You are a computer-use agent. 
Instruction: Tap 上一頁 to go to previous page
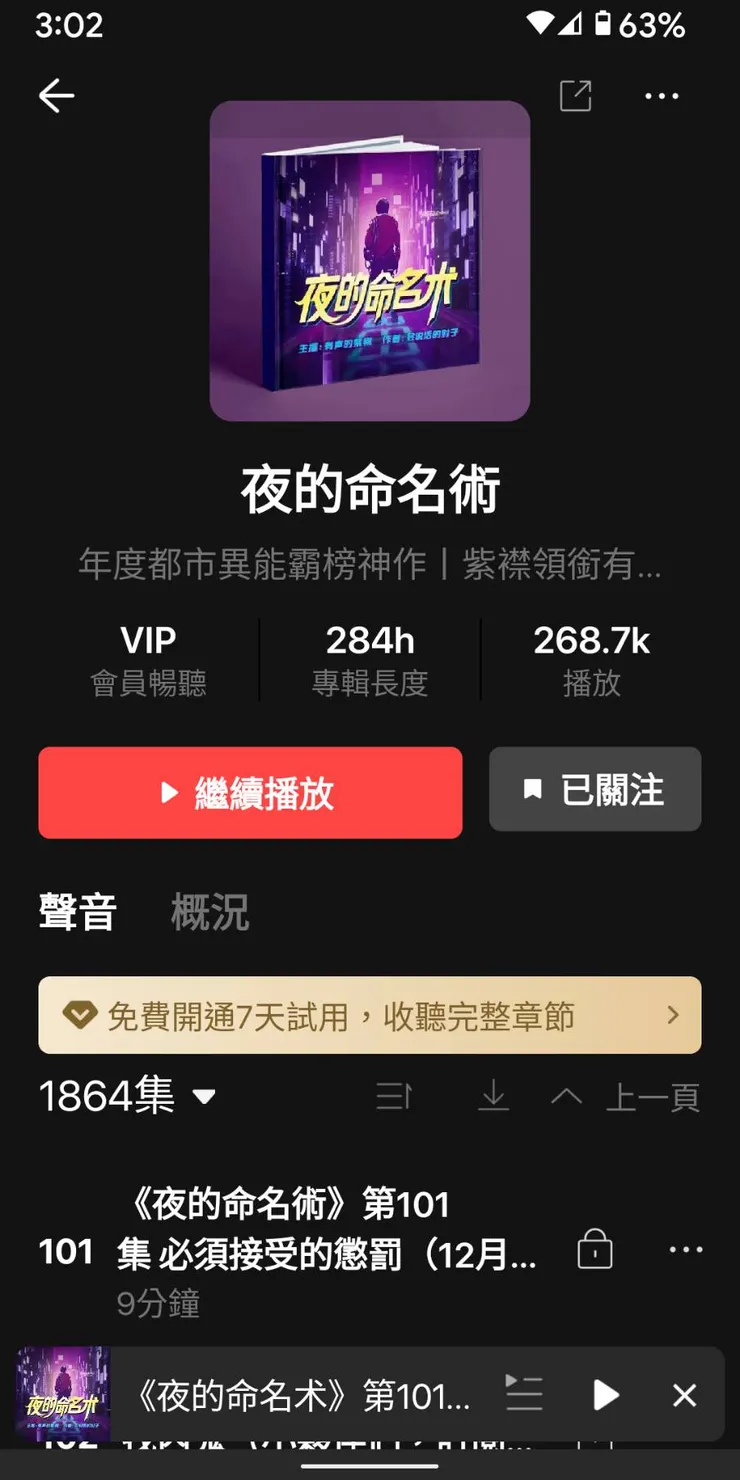click(652, 1096)
